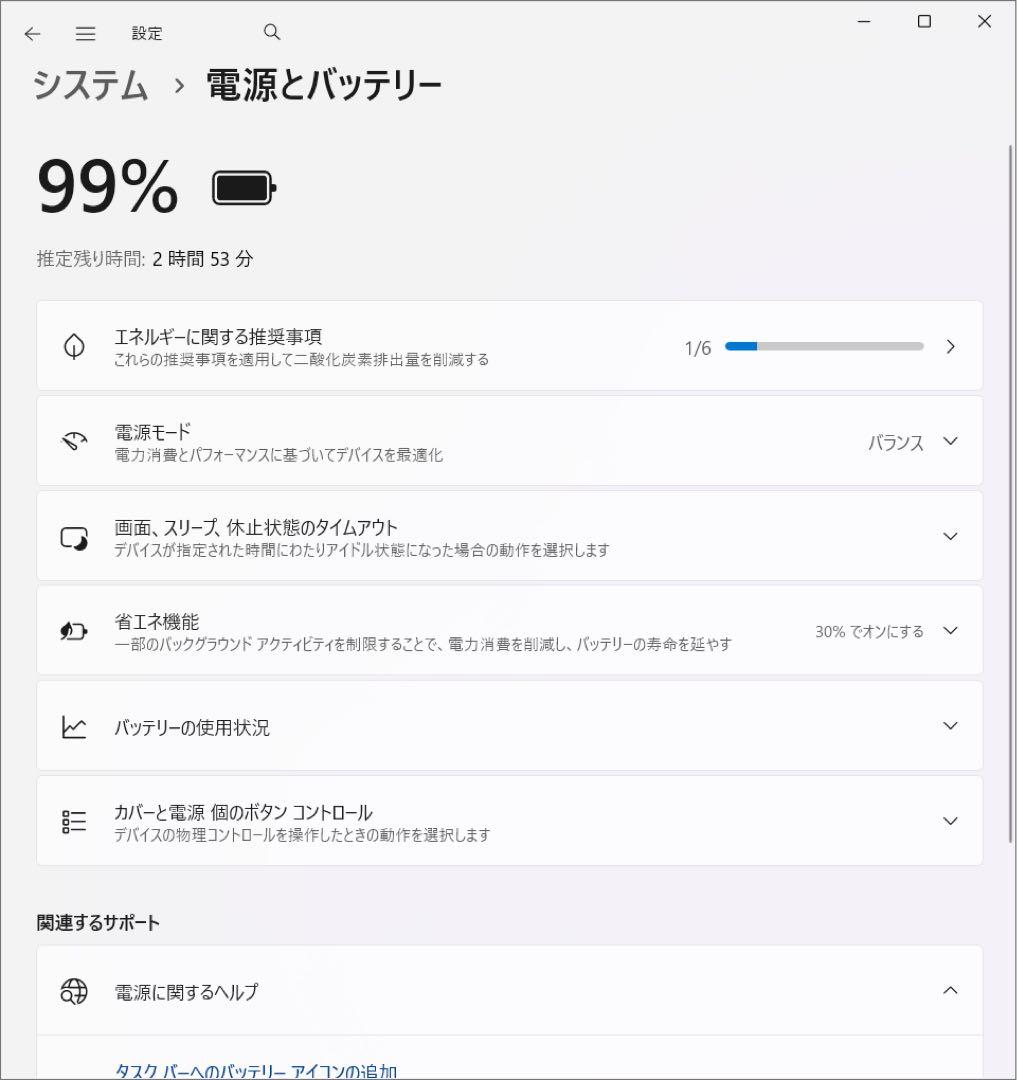
Task: Expand the 画面、スリープ、休止状態のタイムアウト section
Action: click(x=949, y=535)
